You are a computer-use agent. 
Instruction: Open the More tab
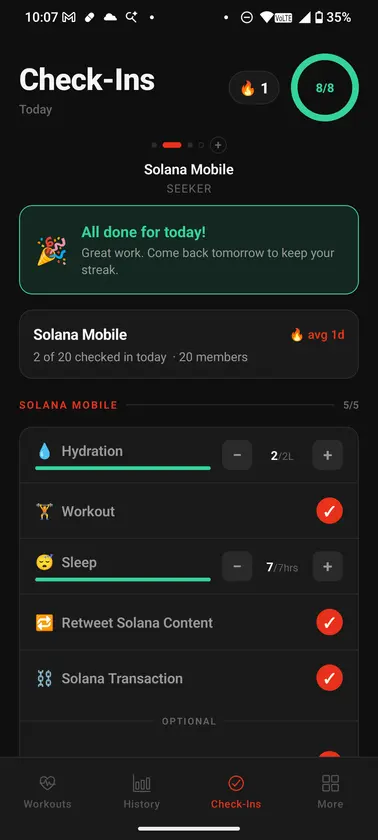(x=330, y=792)
